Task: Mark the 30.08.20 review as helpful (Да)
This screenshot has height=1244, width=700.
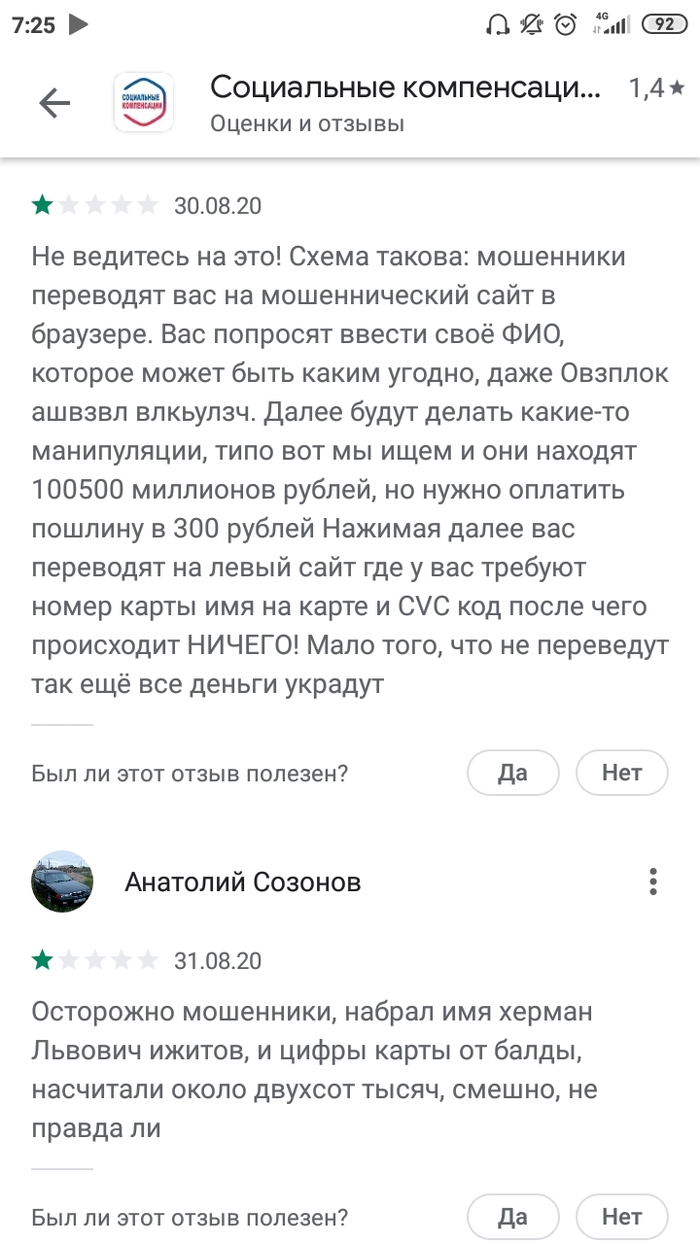Action: pyautogui.click(x=513, y=772)
